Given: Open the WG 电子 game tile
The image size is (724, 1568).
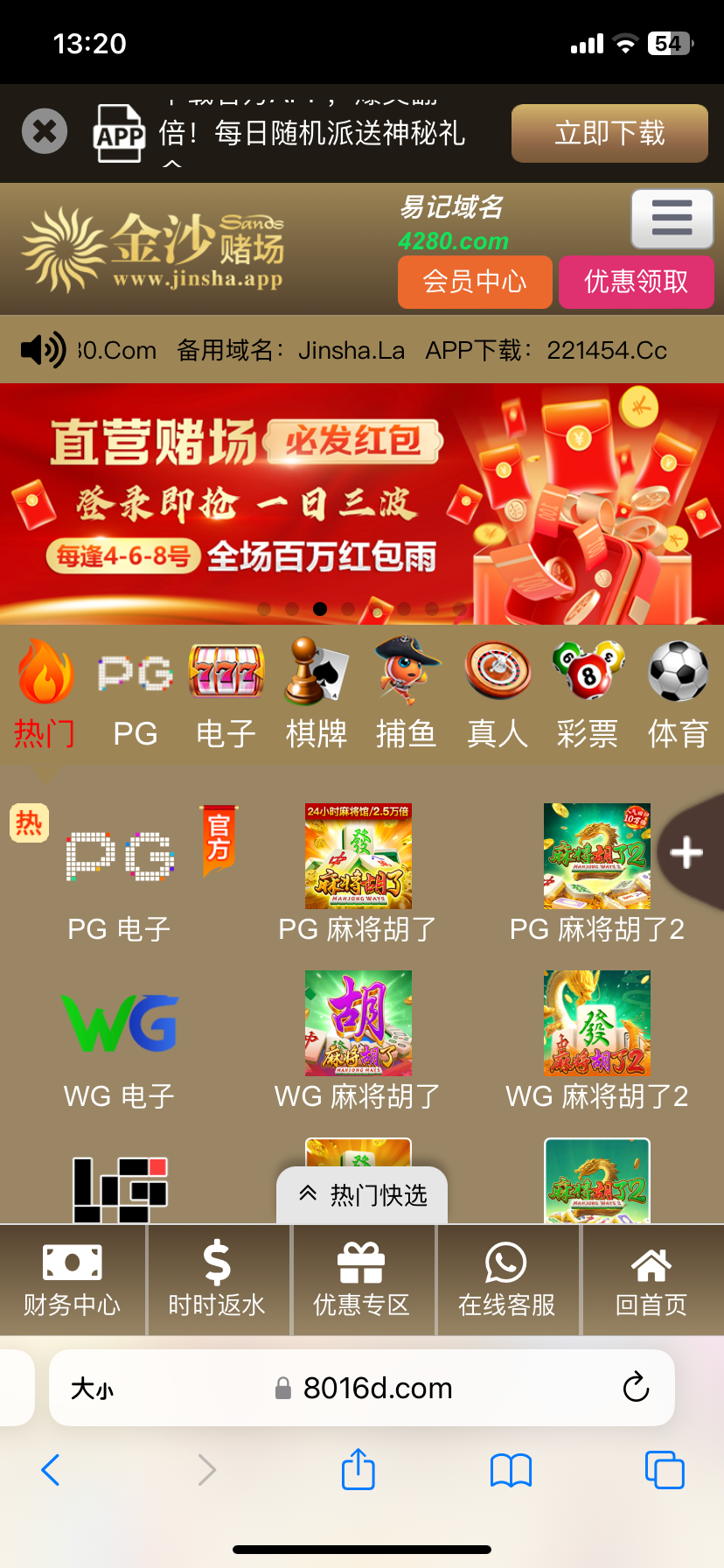Looking at the screenshot, I should [120, 1039].
